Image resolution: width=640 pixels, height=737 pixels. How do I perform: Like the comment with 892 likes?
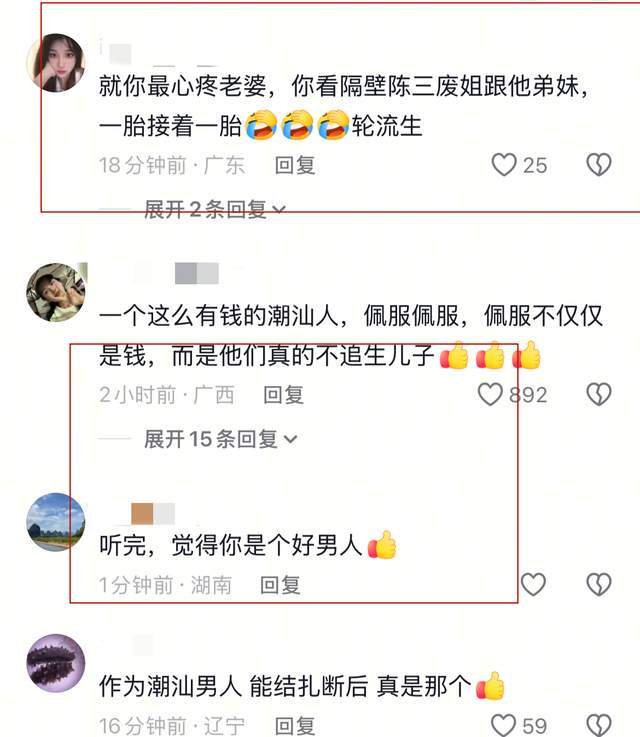click(x=490, y=395)
